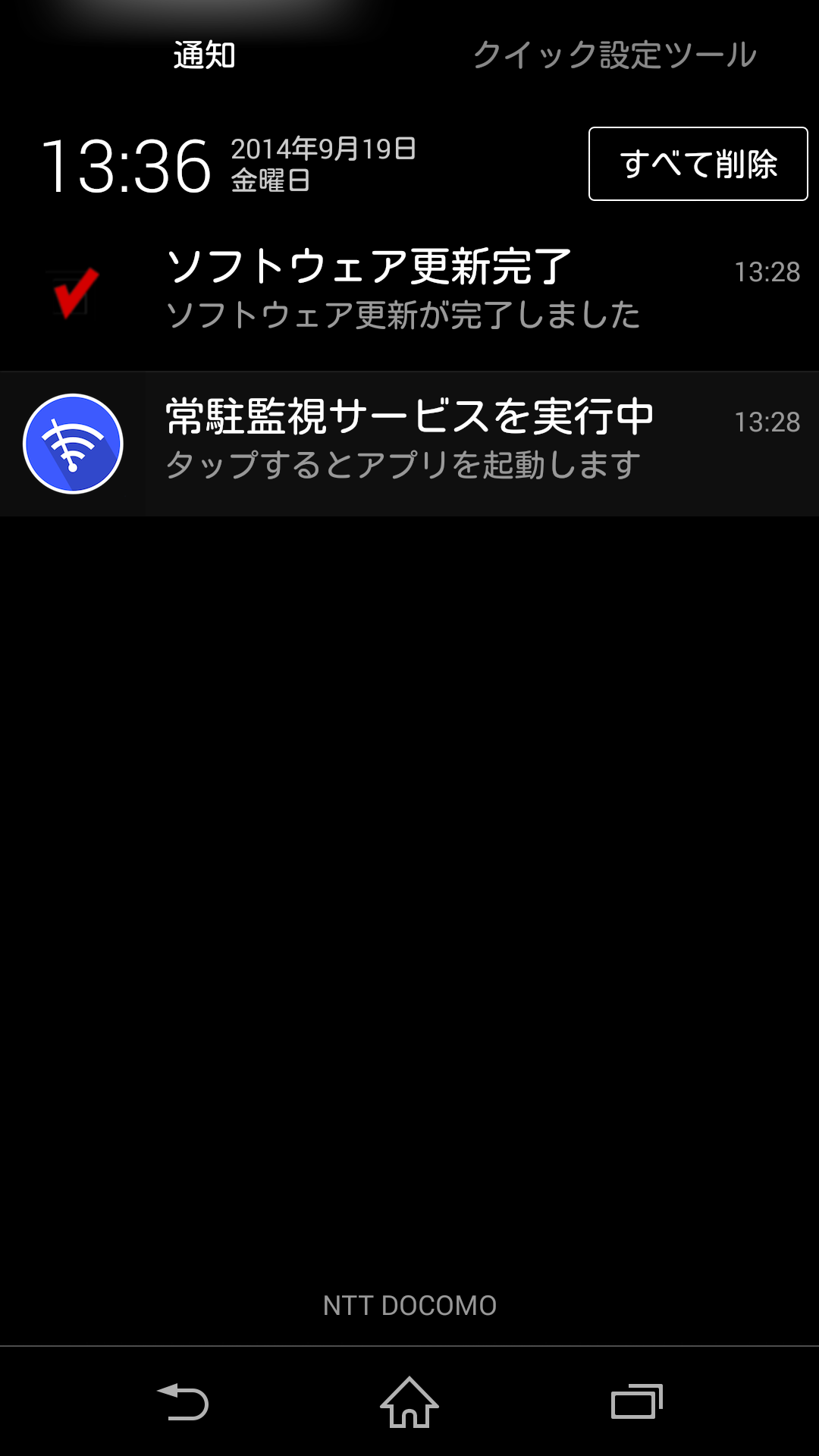Tap the system back button
Viewport: 819px width, 1456px height.
[183, 1401]
